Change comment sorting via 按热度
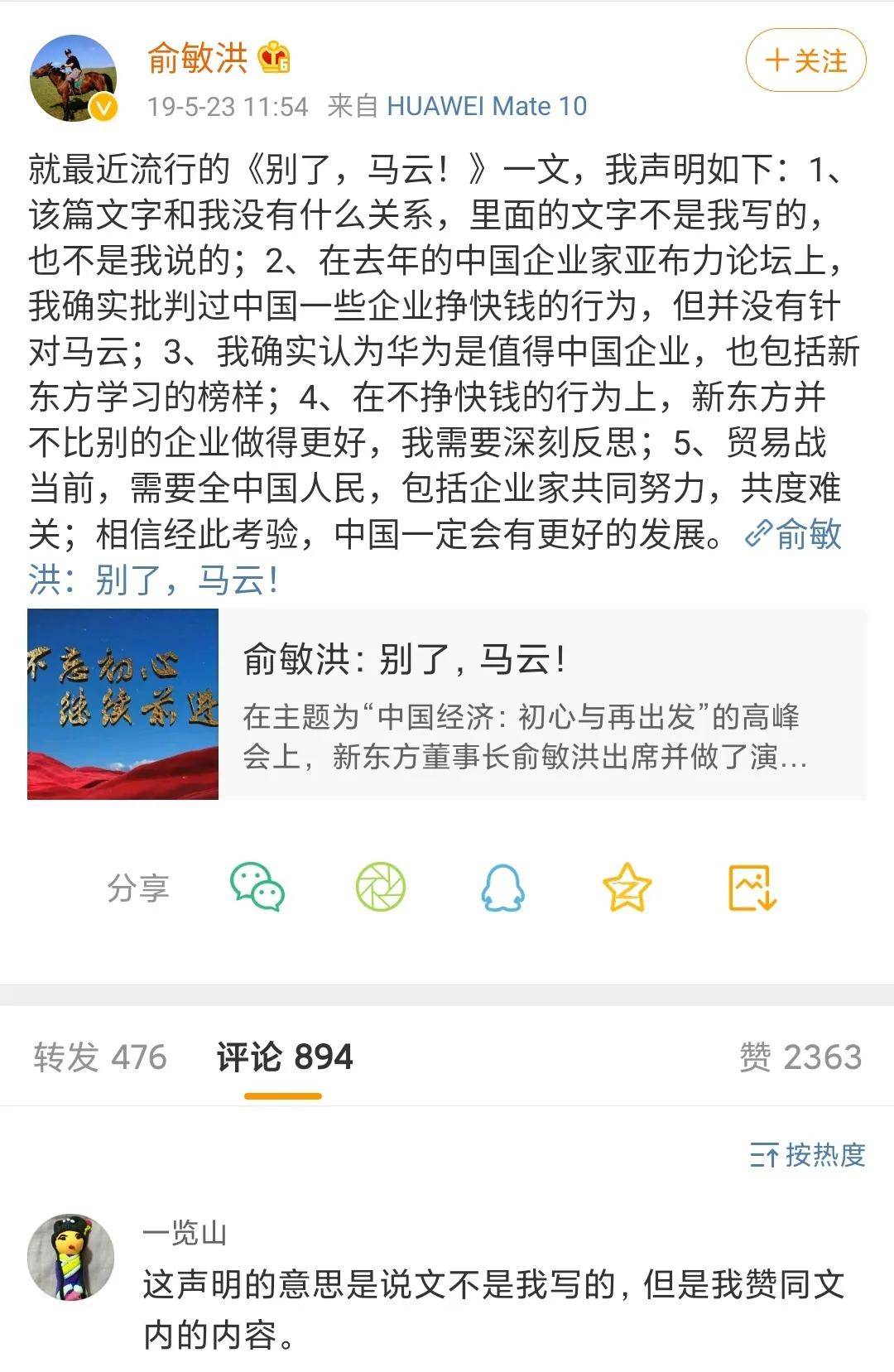This screenshot has width=894, height=1372. point(807,1154)
